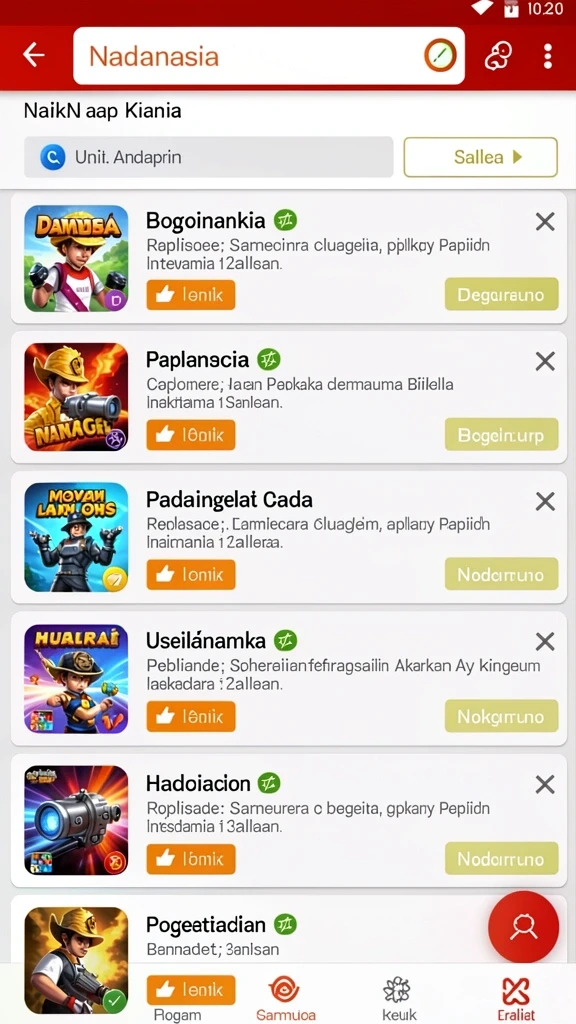Tap the Nokgırruno button on Useilánamka
Image resolution: width=576 pixels, height=1024 pixels.
[502, 716]
